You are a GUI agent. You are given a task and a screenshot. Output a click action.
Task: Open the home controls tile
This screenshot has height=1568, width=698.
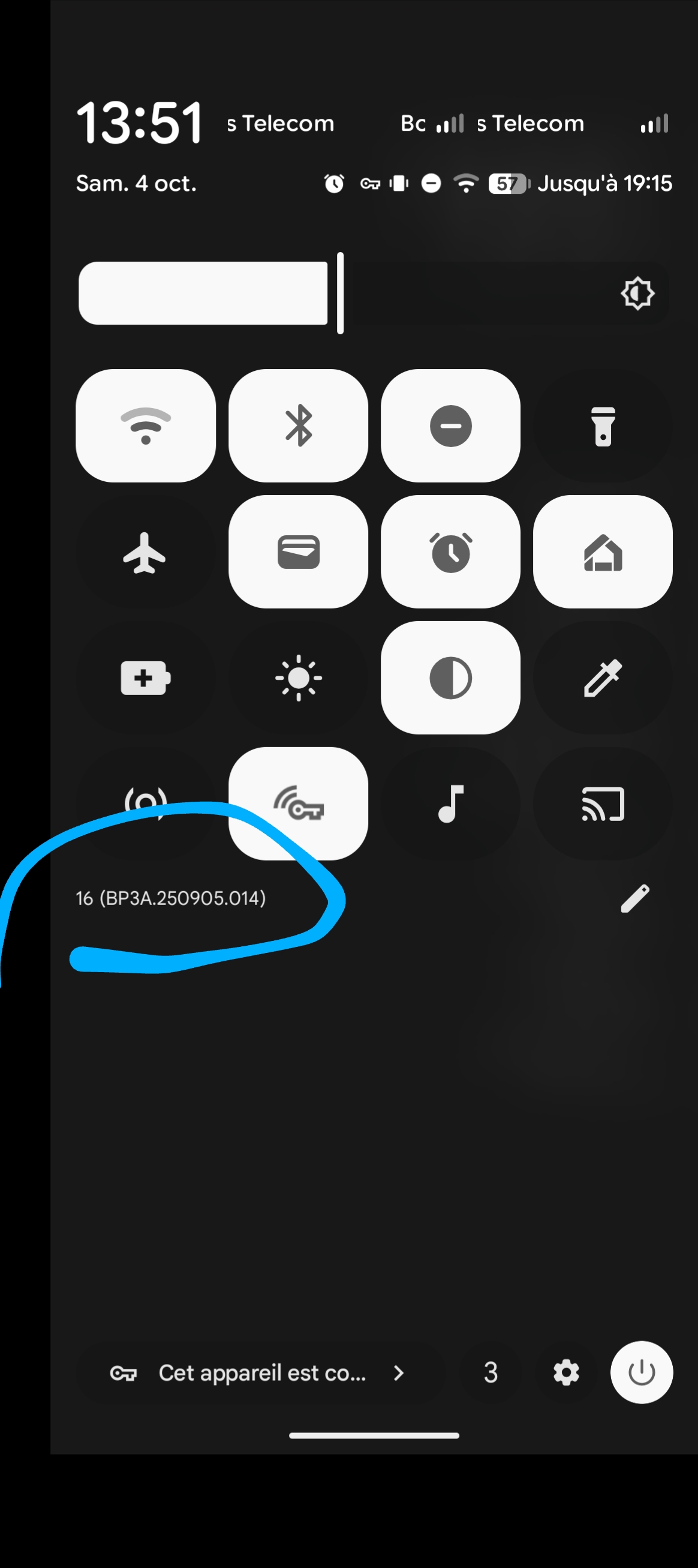tap(603, 551)
